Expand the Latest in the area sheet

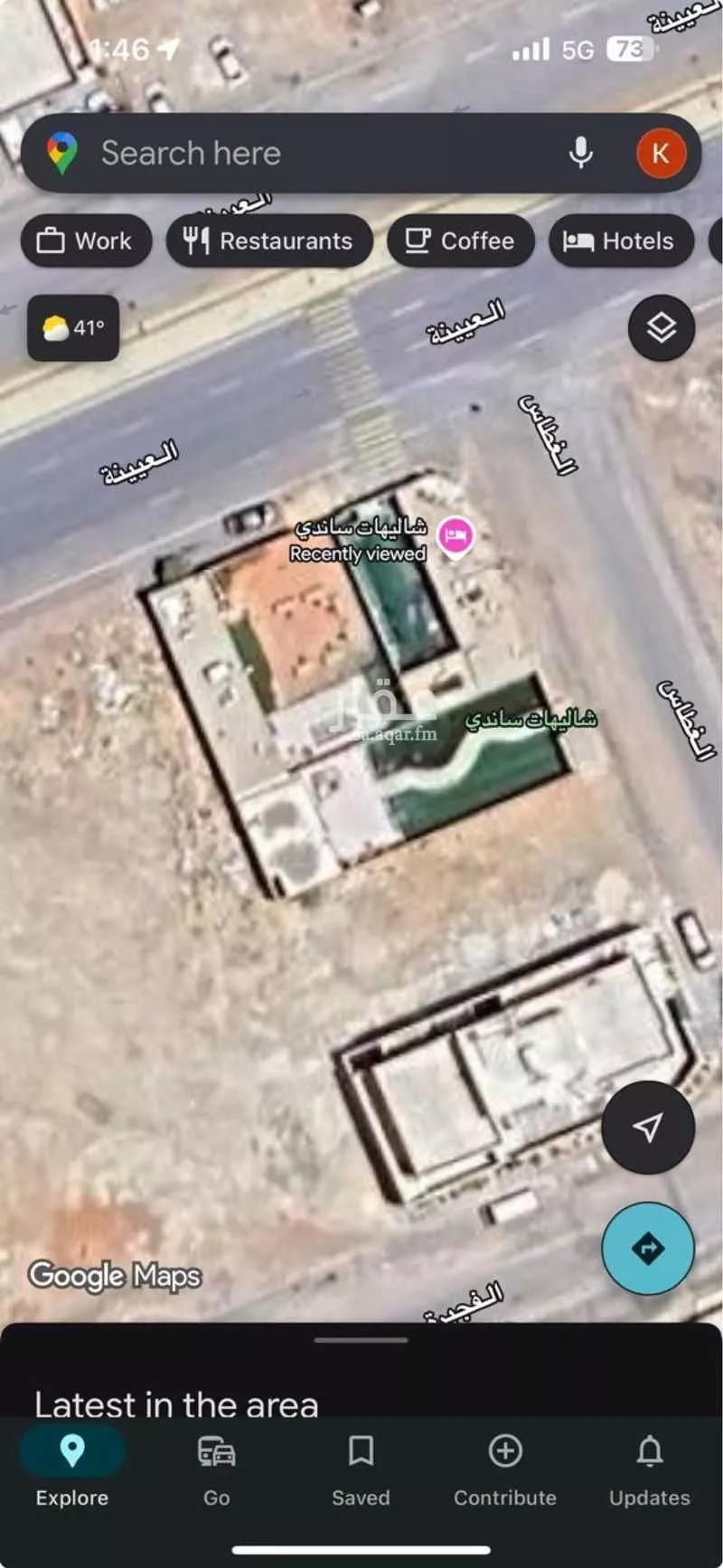361,1341
